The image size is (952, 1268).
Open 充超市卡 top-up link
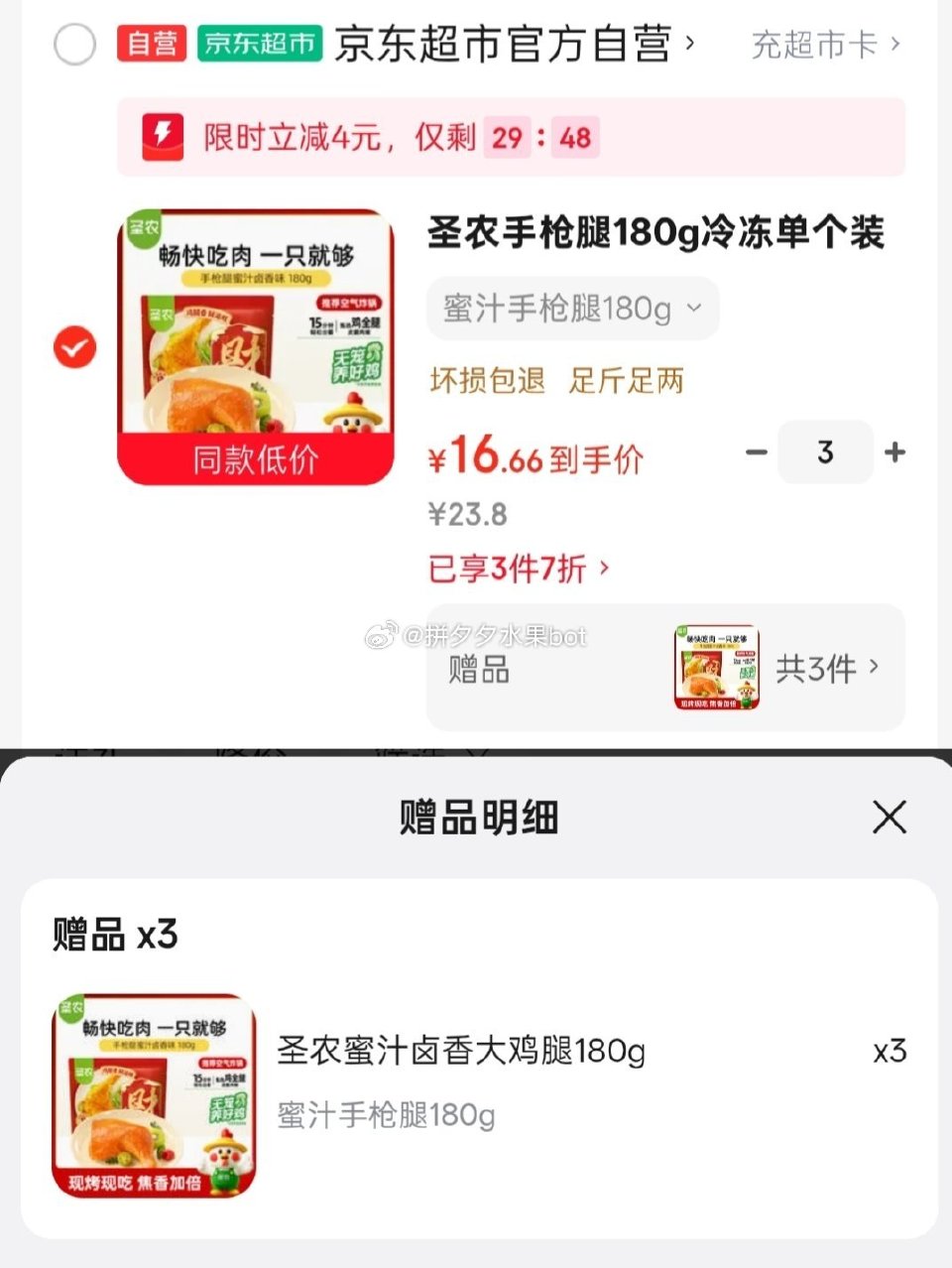pos(825,45)
